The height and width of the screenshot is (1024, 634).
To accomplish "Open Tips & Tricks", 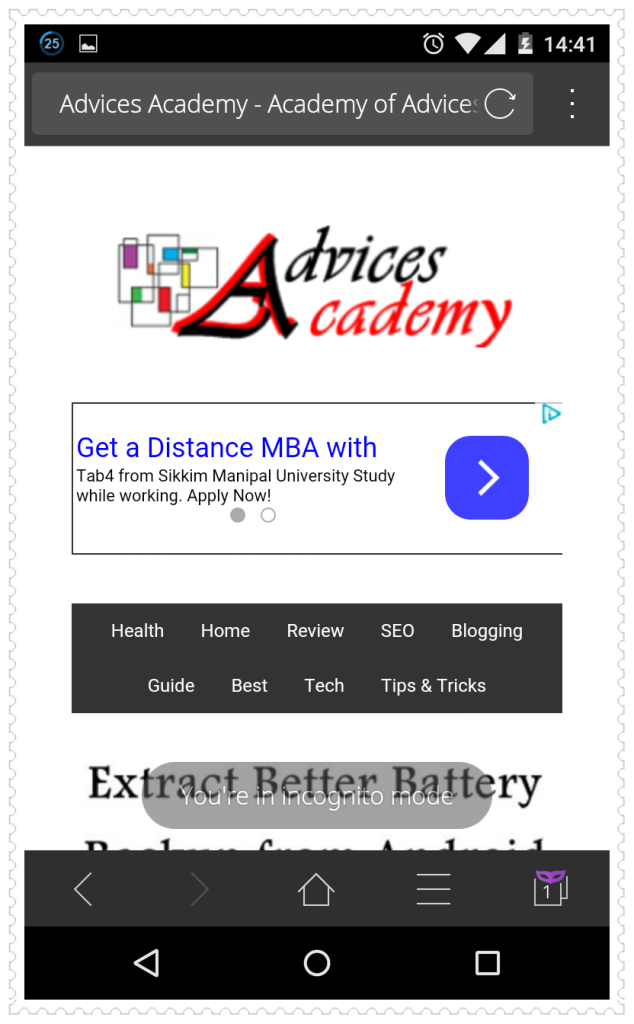I will (433, 686).
